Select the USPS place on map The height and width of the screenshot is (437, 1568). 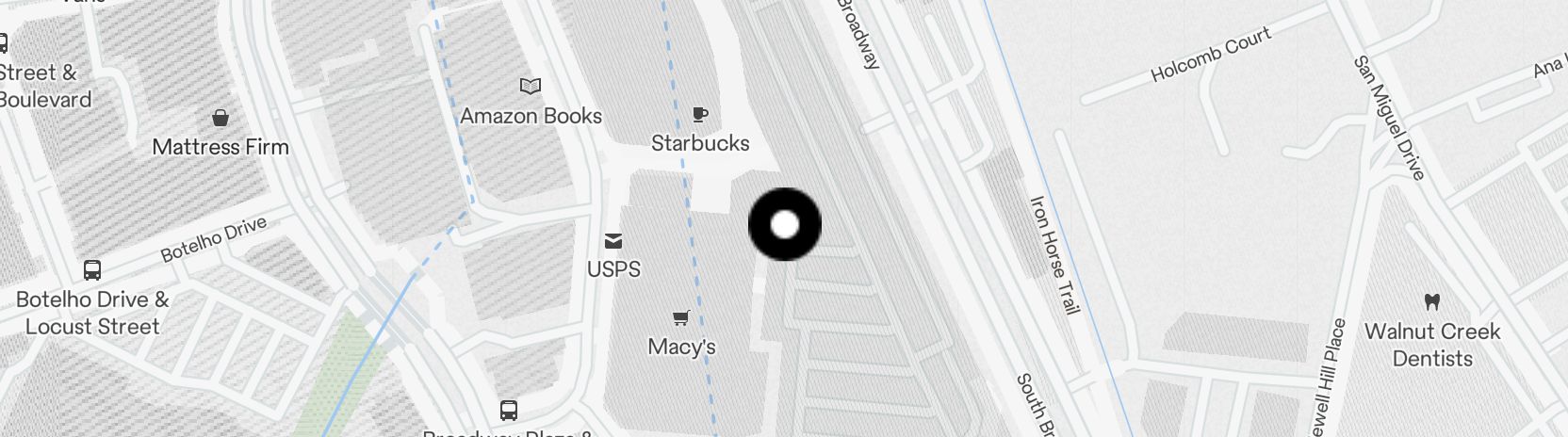(x=613, y=241)
